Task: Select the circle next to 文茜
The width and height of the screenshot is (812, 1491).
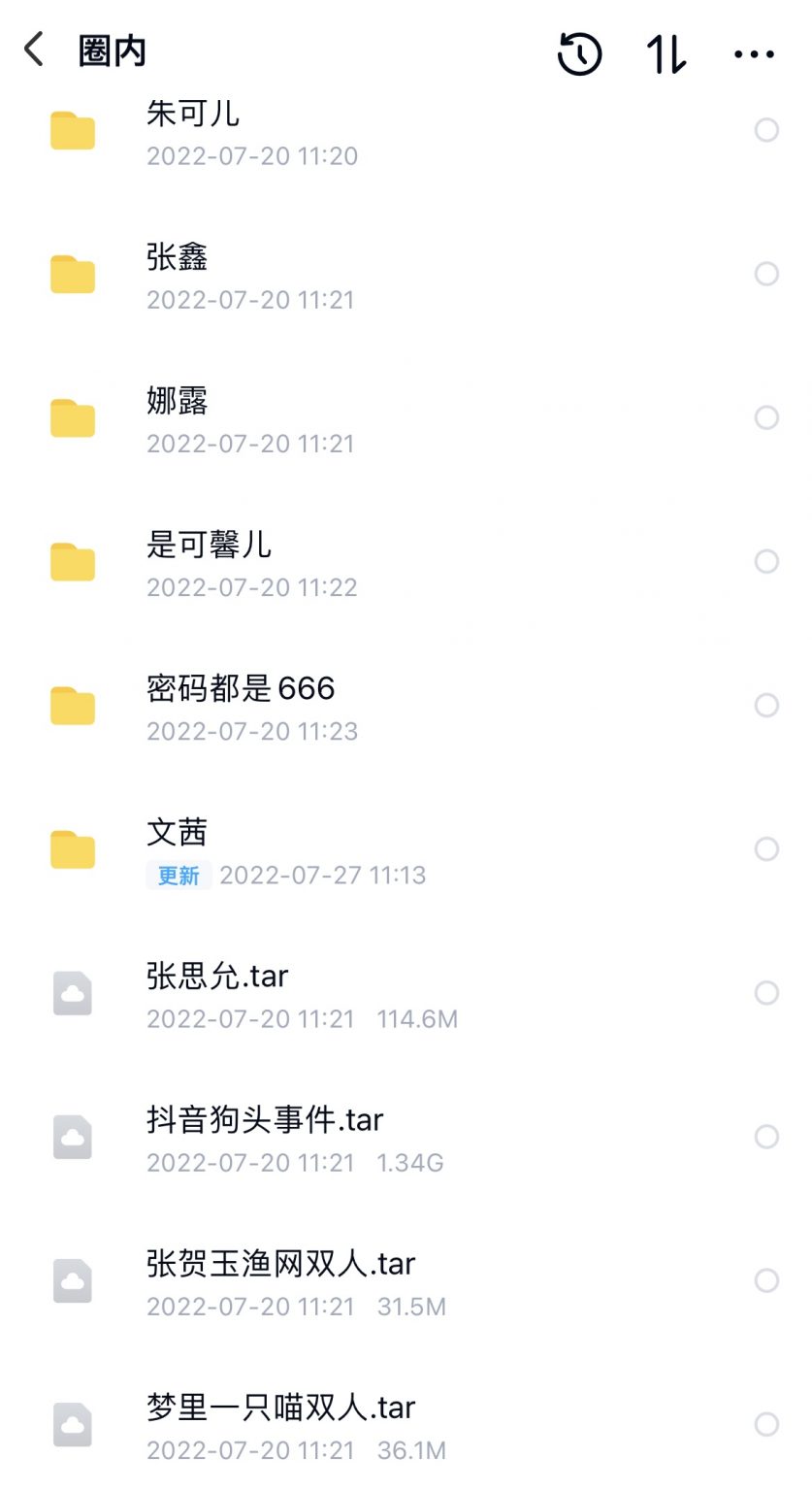Action: click(x=766, y=849)
